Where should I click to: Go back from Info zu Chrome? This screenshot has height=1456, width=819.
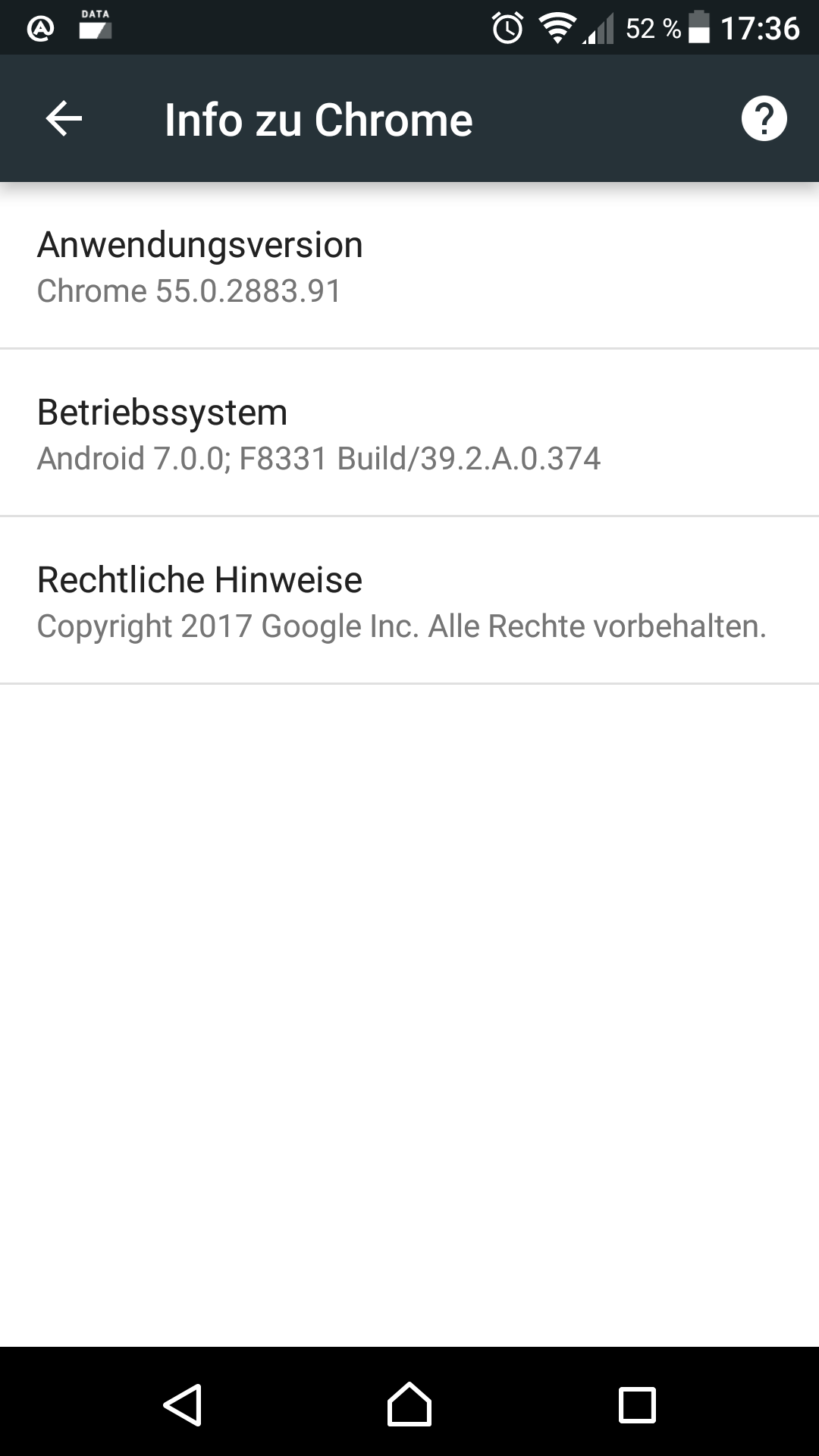[x=64, y=119]
